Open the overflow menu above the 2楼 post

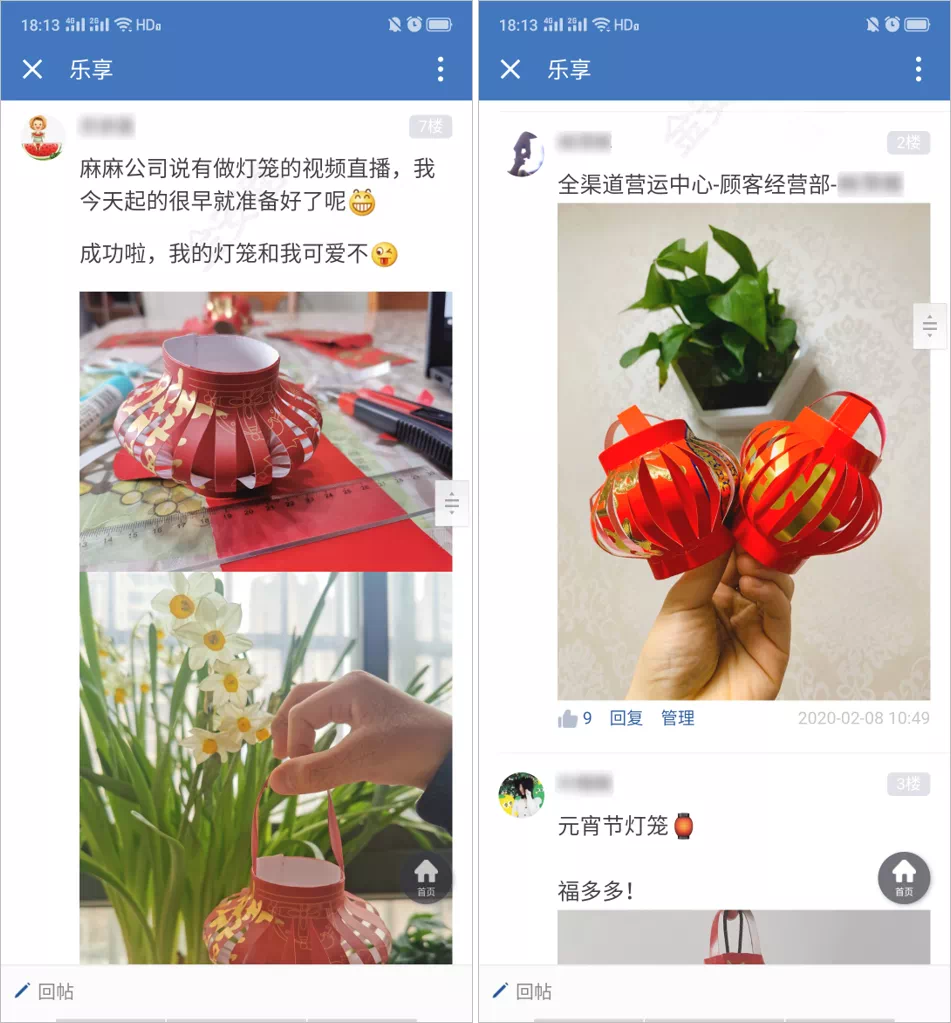coord(918,69)
